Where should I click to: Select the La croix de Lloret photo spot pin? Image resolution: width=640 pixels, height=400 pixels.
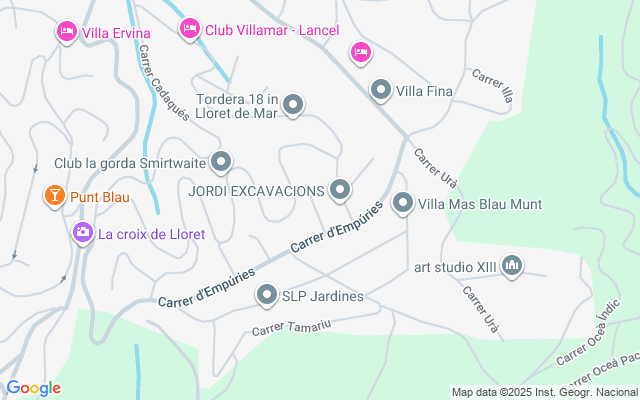pyautogui.click(x=83, y=233)
